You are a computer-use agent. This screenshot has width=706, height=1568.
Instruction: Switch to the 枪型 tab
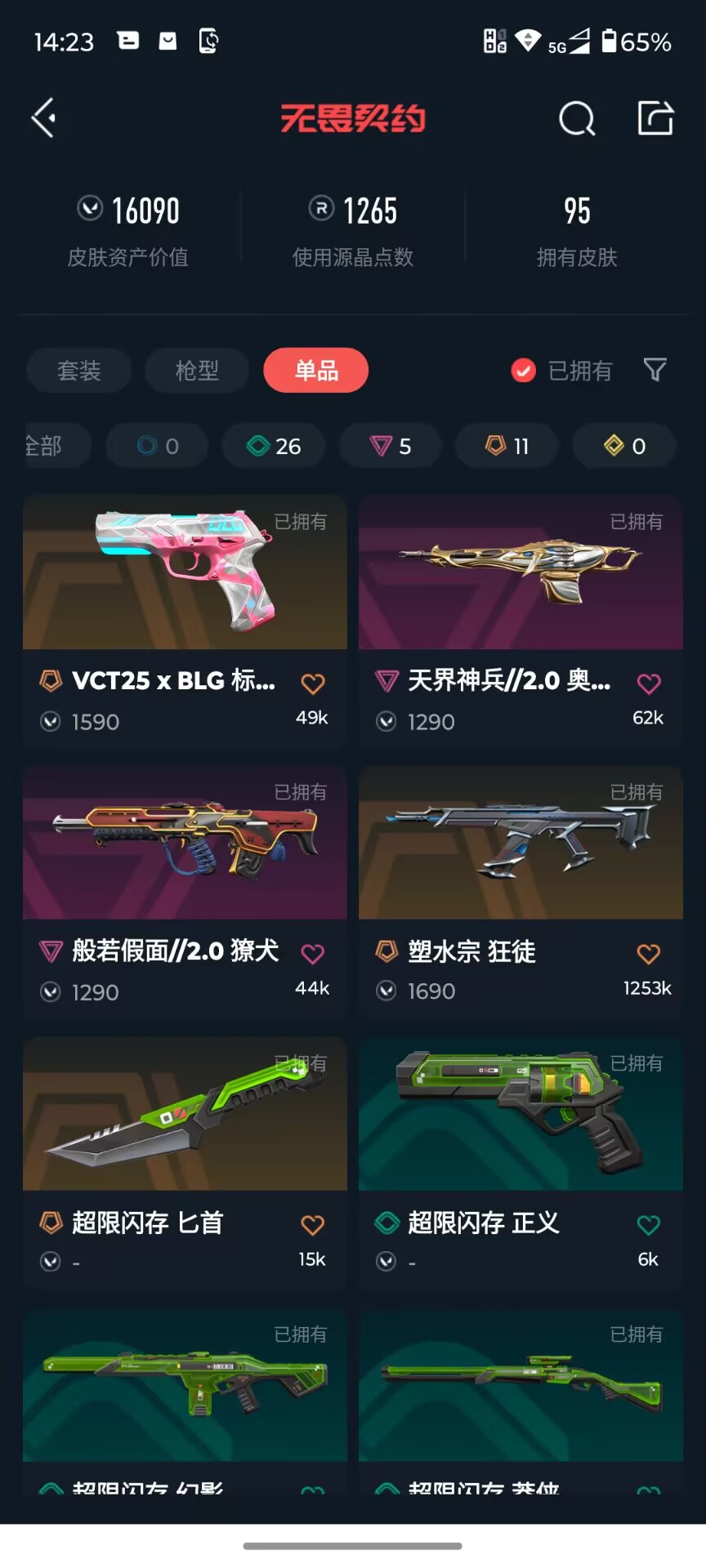click(197, 371)
